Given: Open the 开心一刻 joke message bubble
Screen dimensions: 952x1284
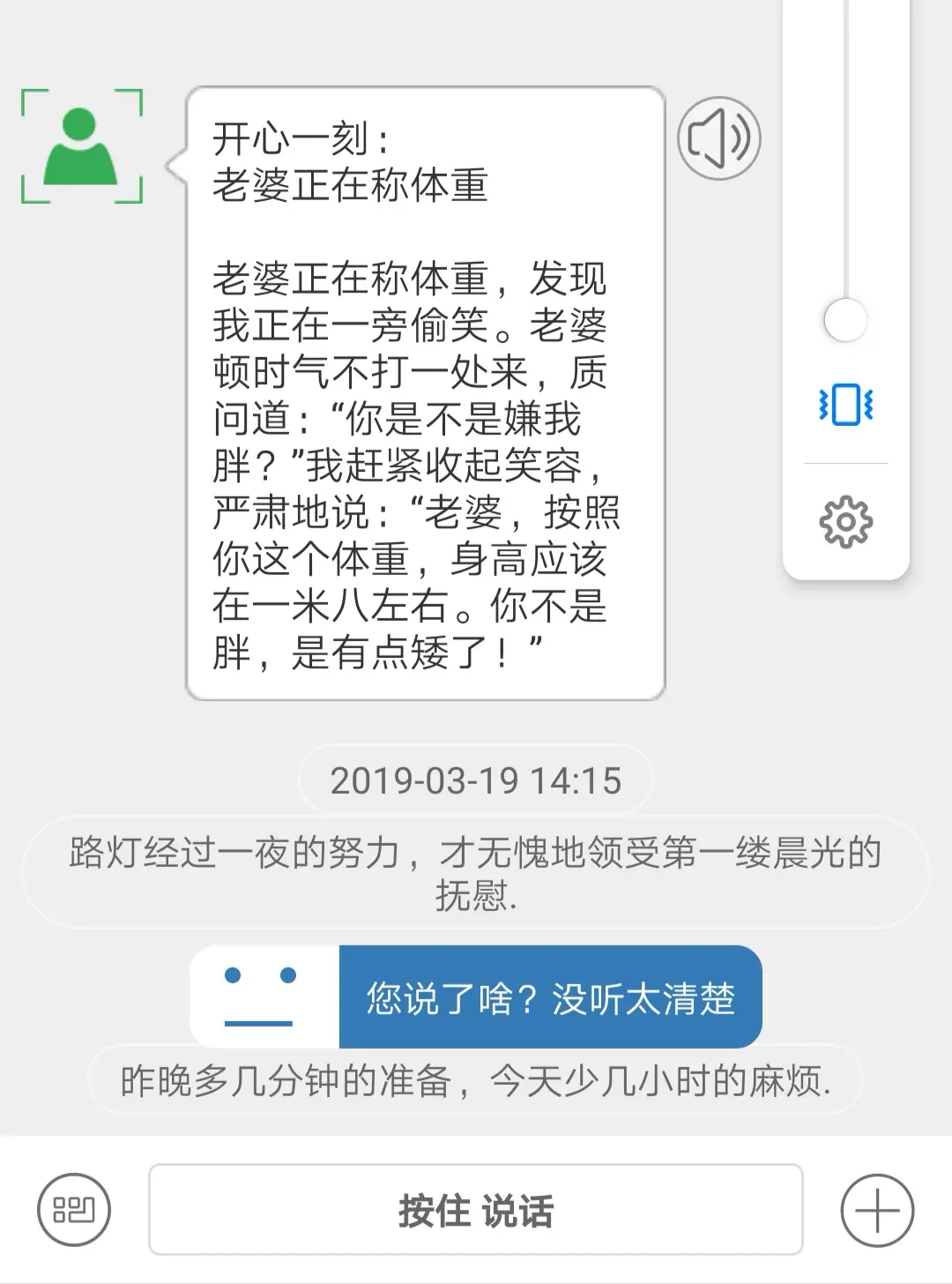Looking at the screenshot, I should (x=425, y=393).
